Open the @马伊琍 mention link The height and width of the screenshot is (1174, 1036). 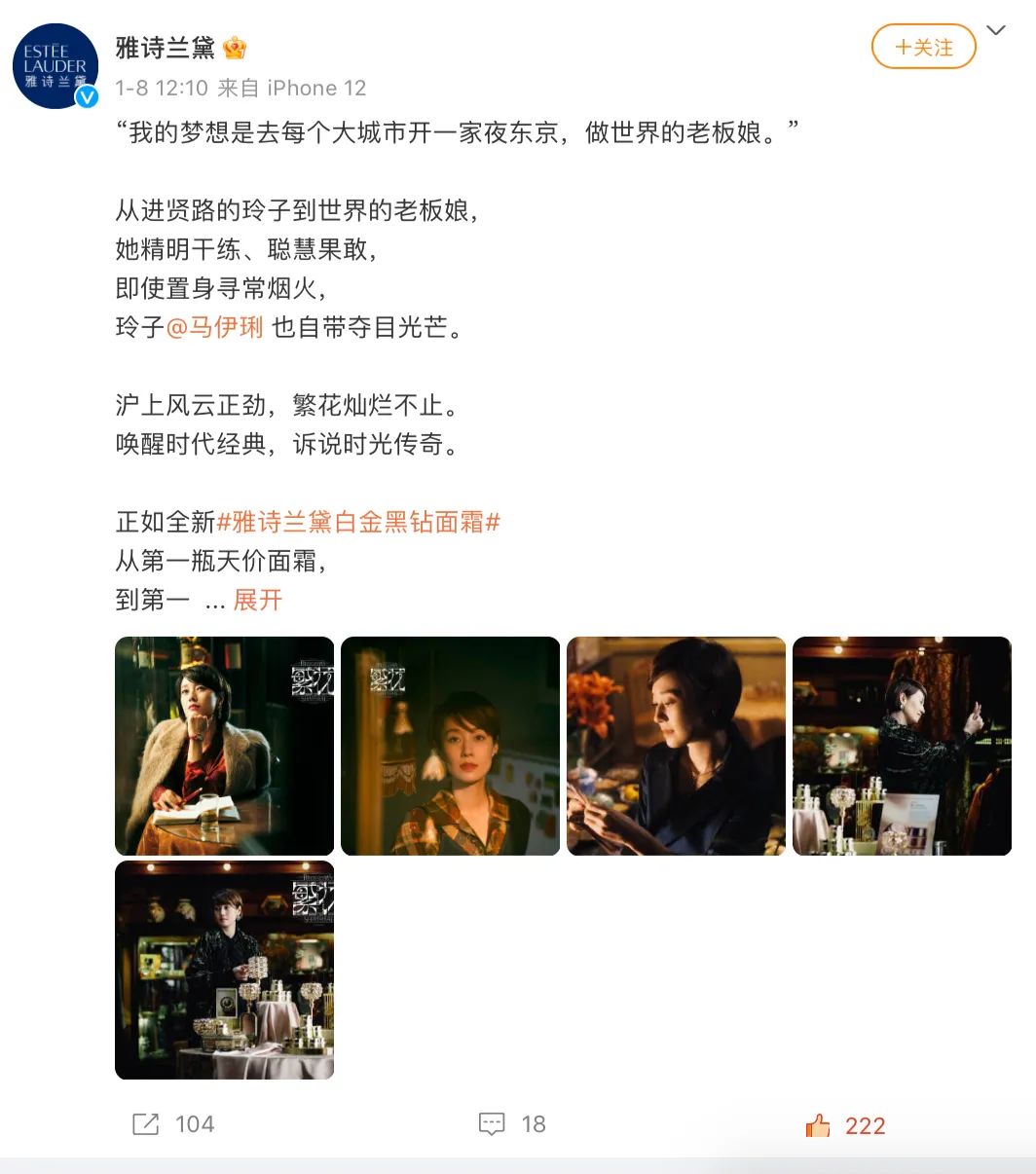tap(215, 327)
